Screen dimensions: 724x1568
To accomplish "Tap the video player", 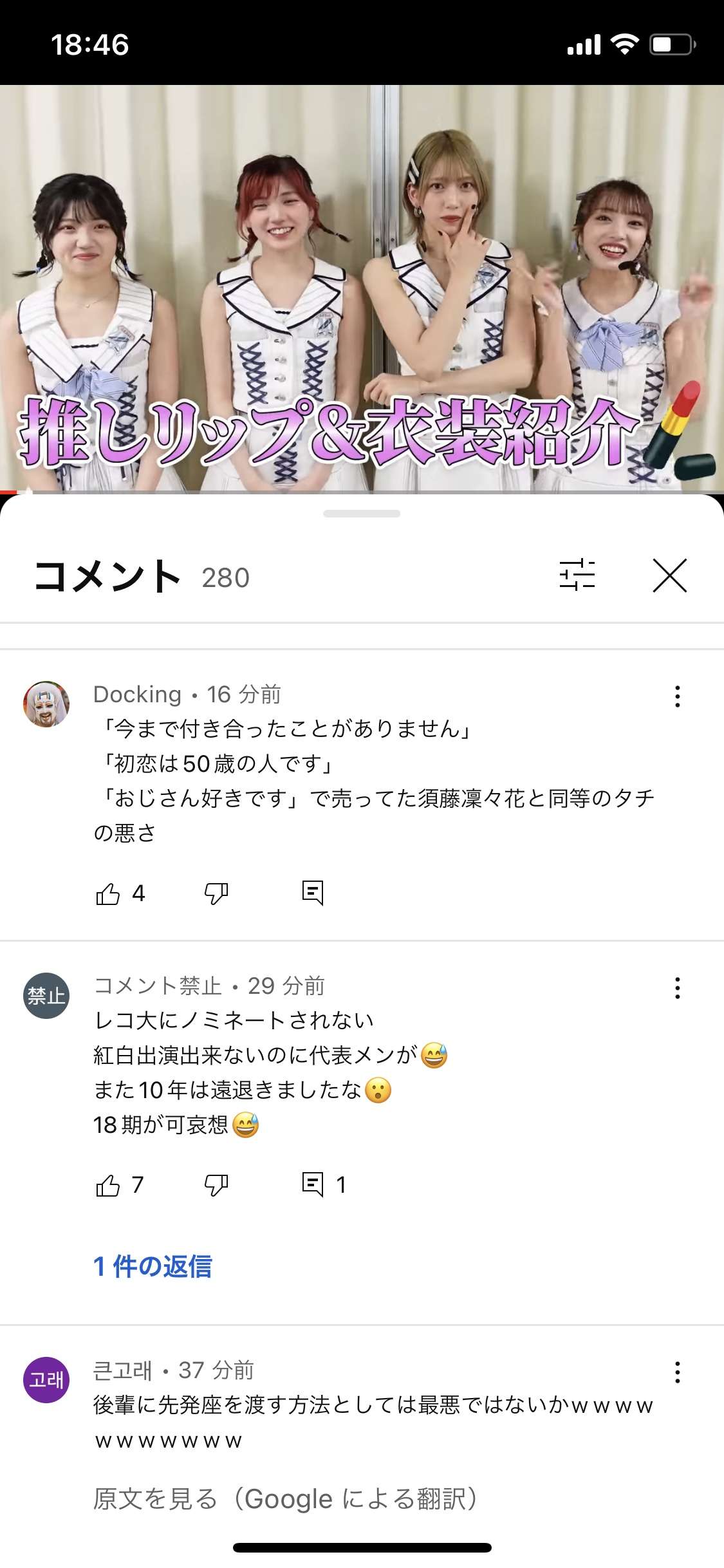I will pyautogui.click(x=362, y=288).
